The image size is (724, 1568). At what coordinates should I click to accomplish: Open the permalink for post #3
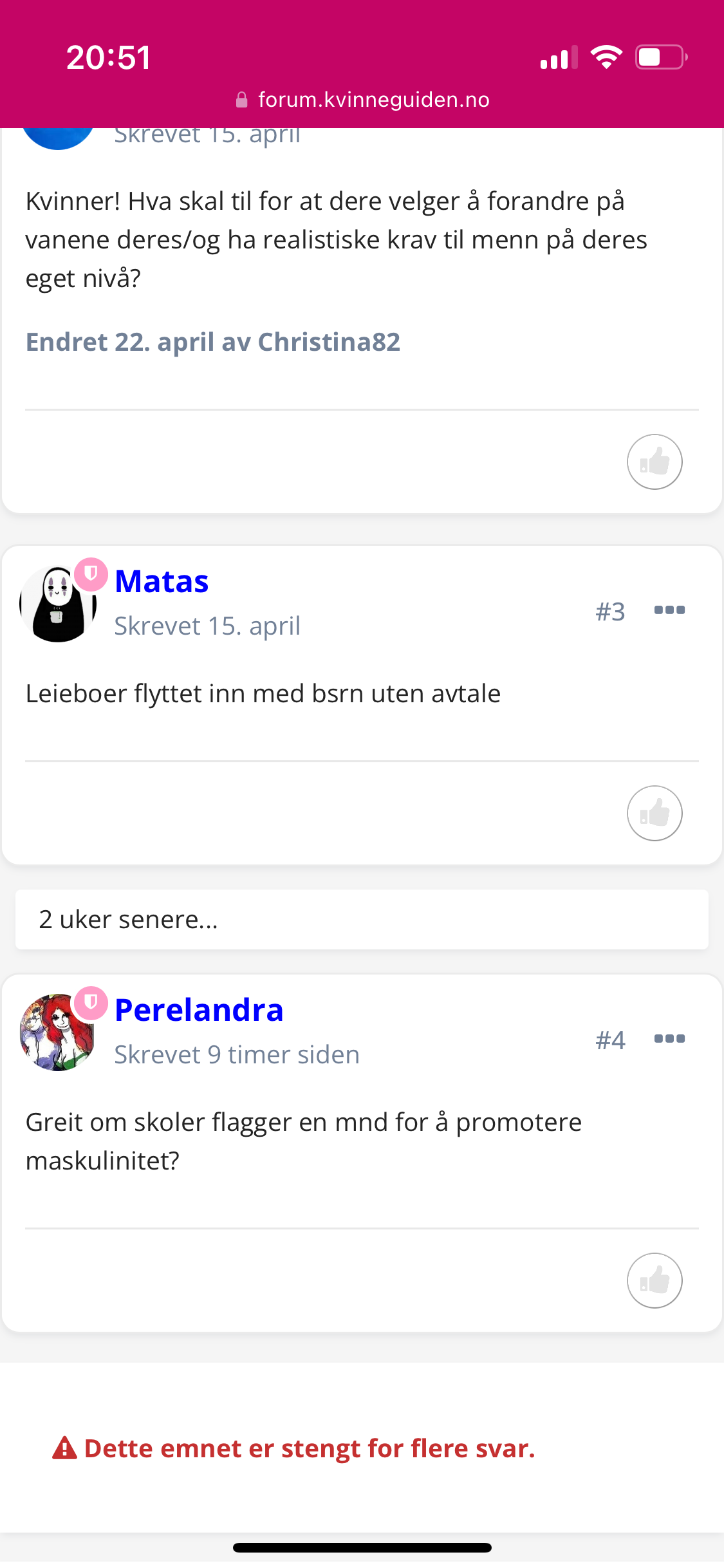click(x=610, y=611)
